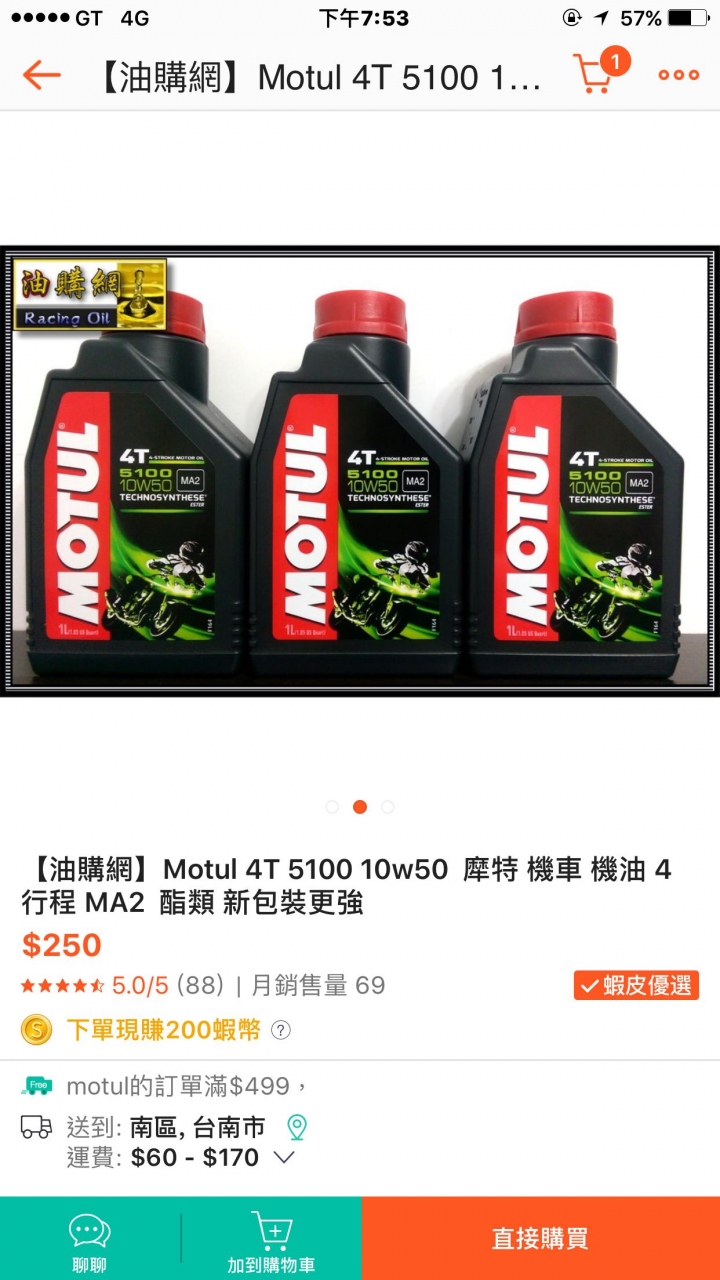Open the shopping cart

[x=596, y=74]
